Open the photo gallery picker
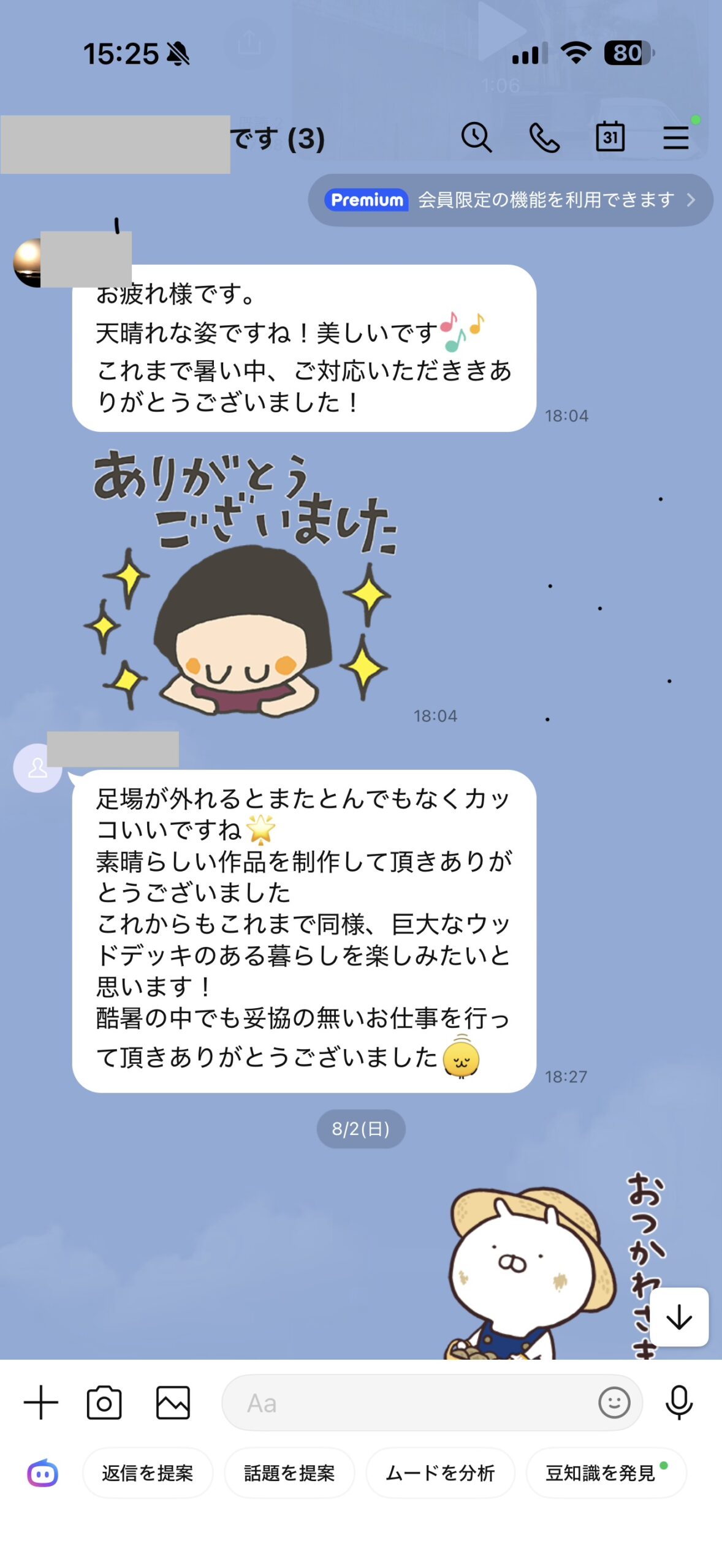Image resolution: width=722 pixels, height=1568 pixels. (x=173, y=1402)
